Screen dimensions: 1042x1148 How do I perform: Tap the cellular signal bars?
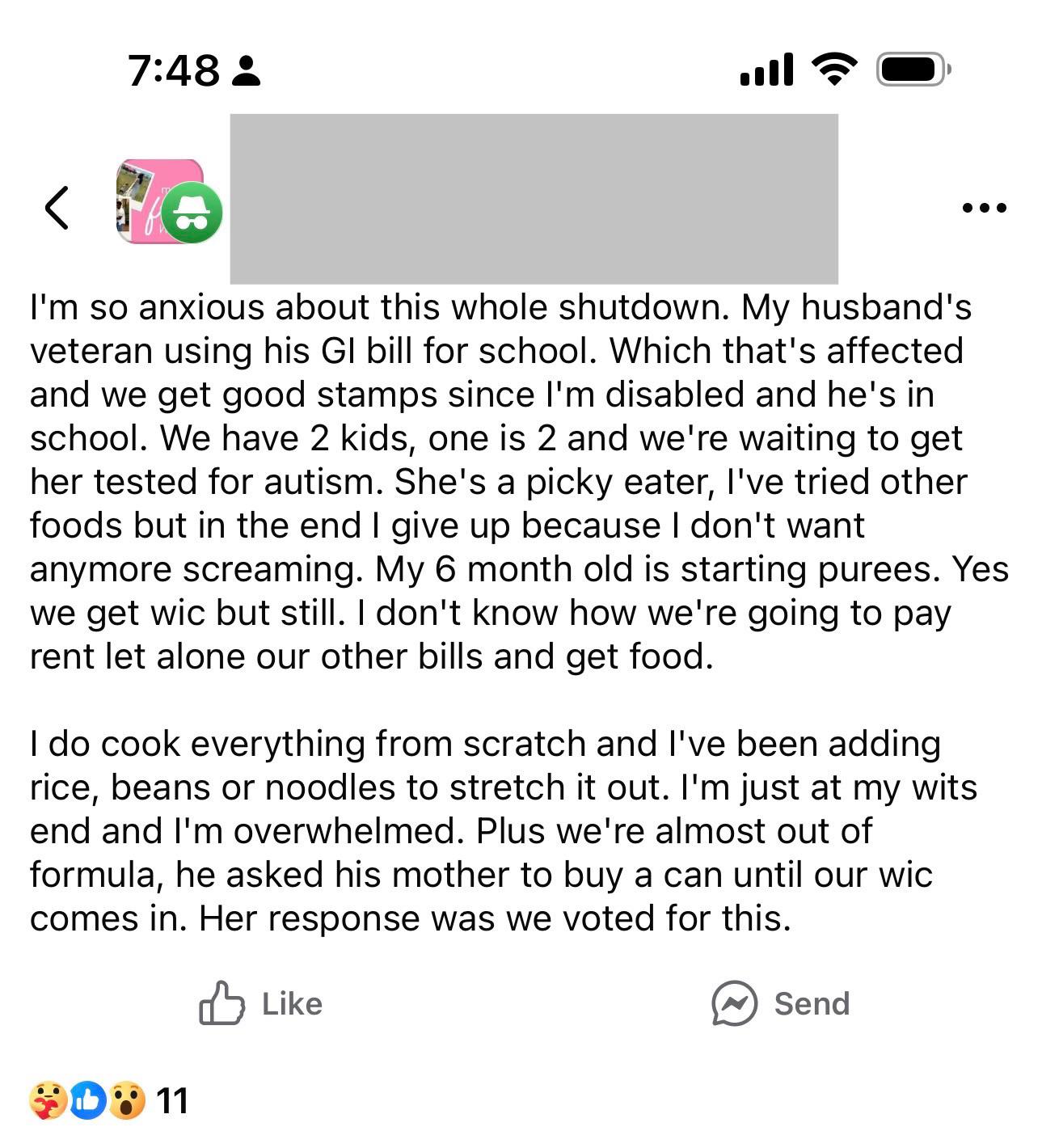point(765,71)
